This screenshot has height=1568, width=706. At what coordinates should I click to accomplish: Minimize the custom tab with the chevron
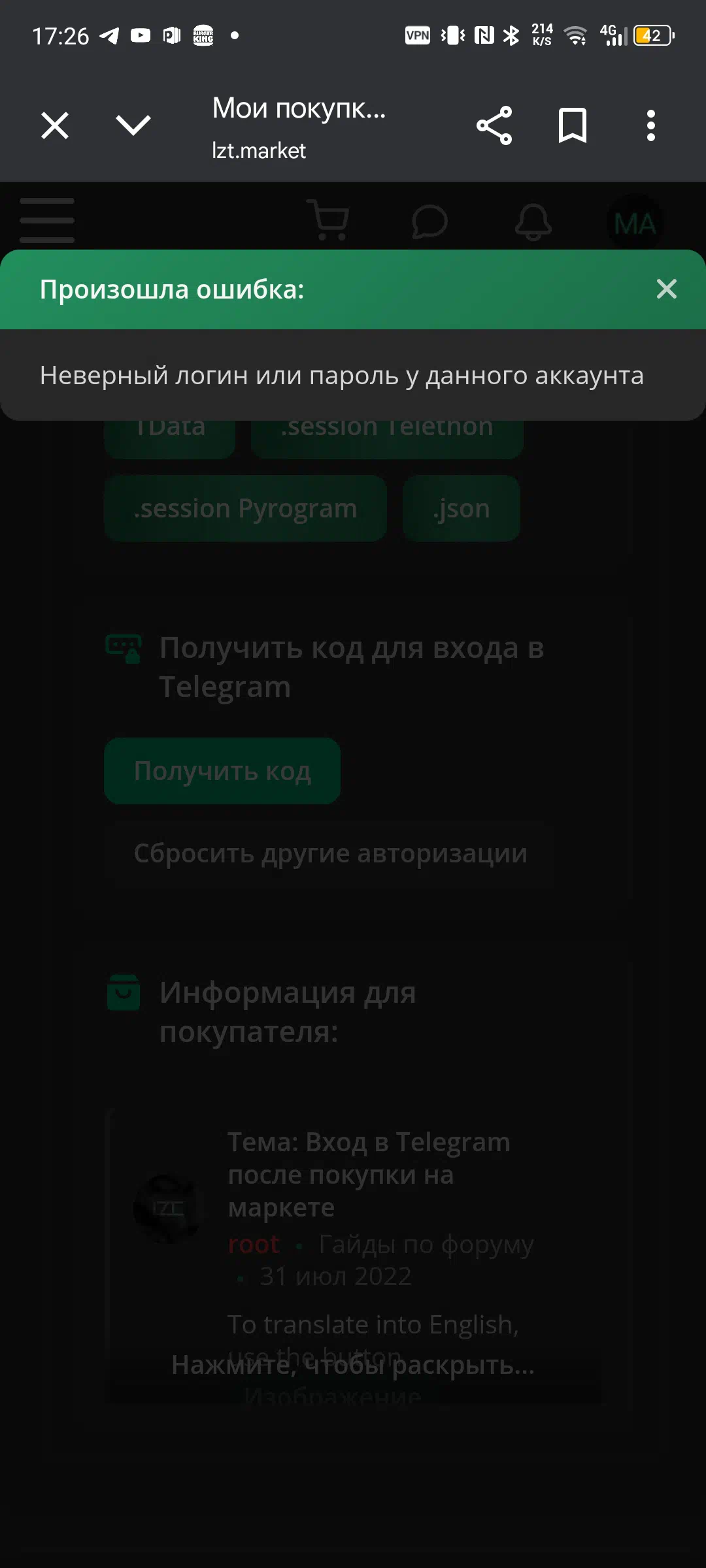click(x=133, y=125)
